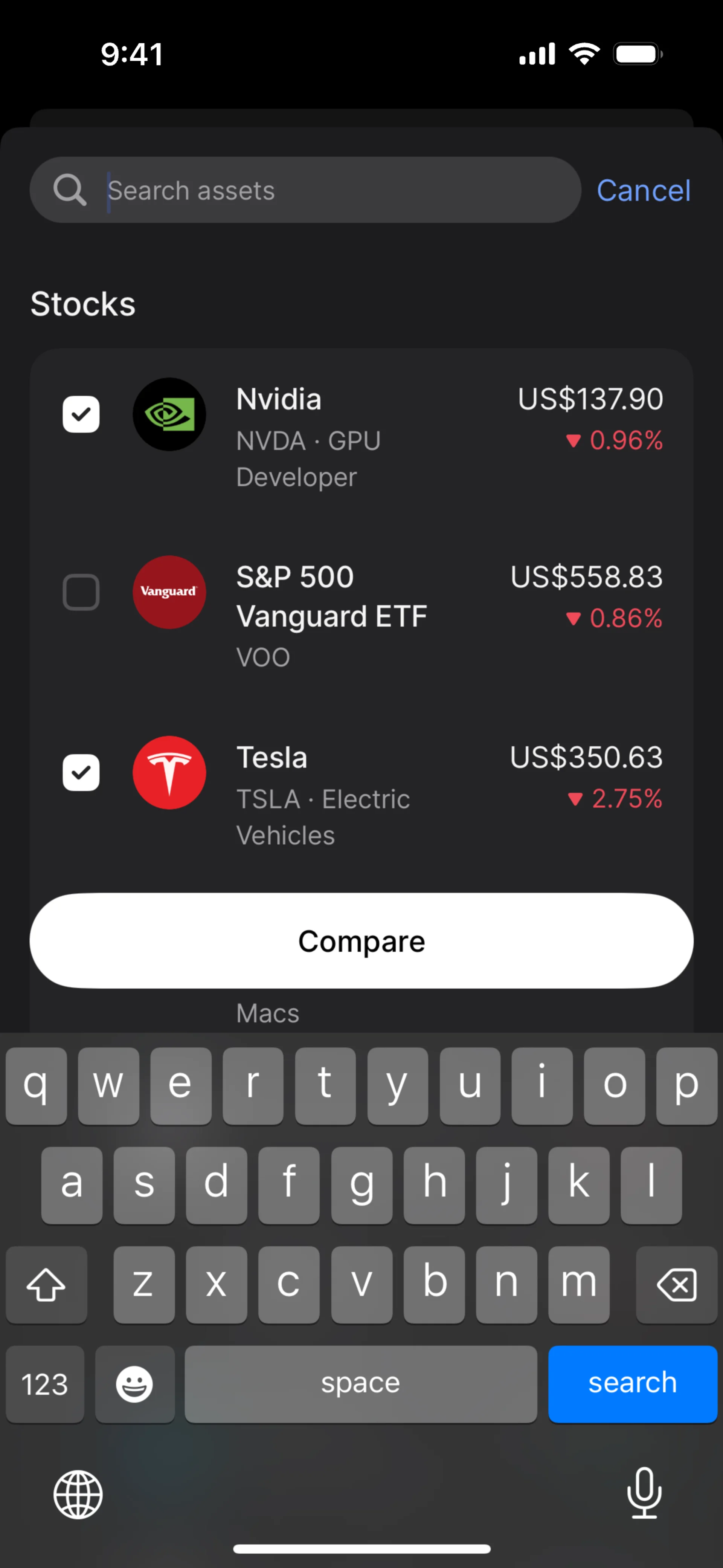Cancel the asset search
Image resolution: width=723 pixels, height=1568 pixels.
pos(643,191)
